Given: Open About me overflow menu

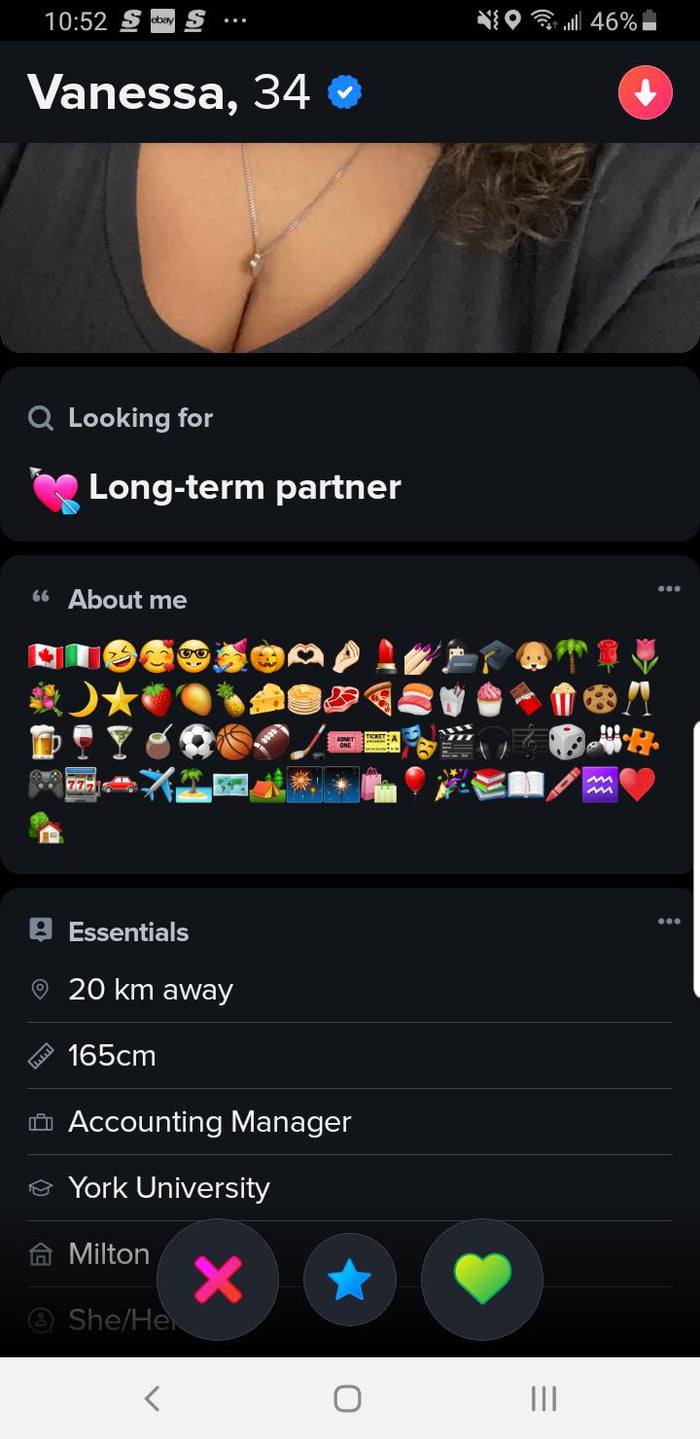Looking at the screenshot, I should (668, 589).
